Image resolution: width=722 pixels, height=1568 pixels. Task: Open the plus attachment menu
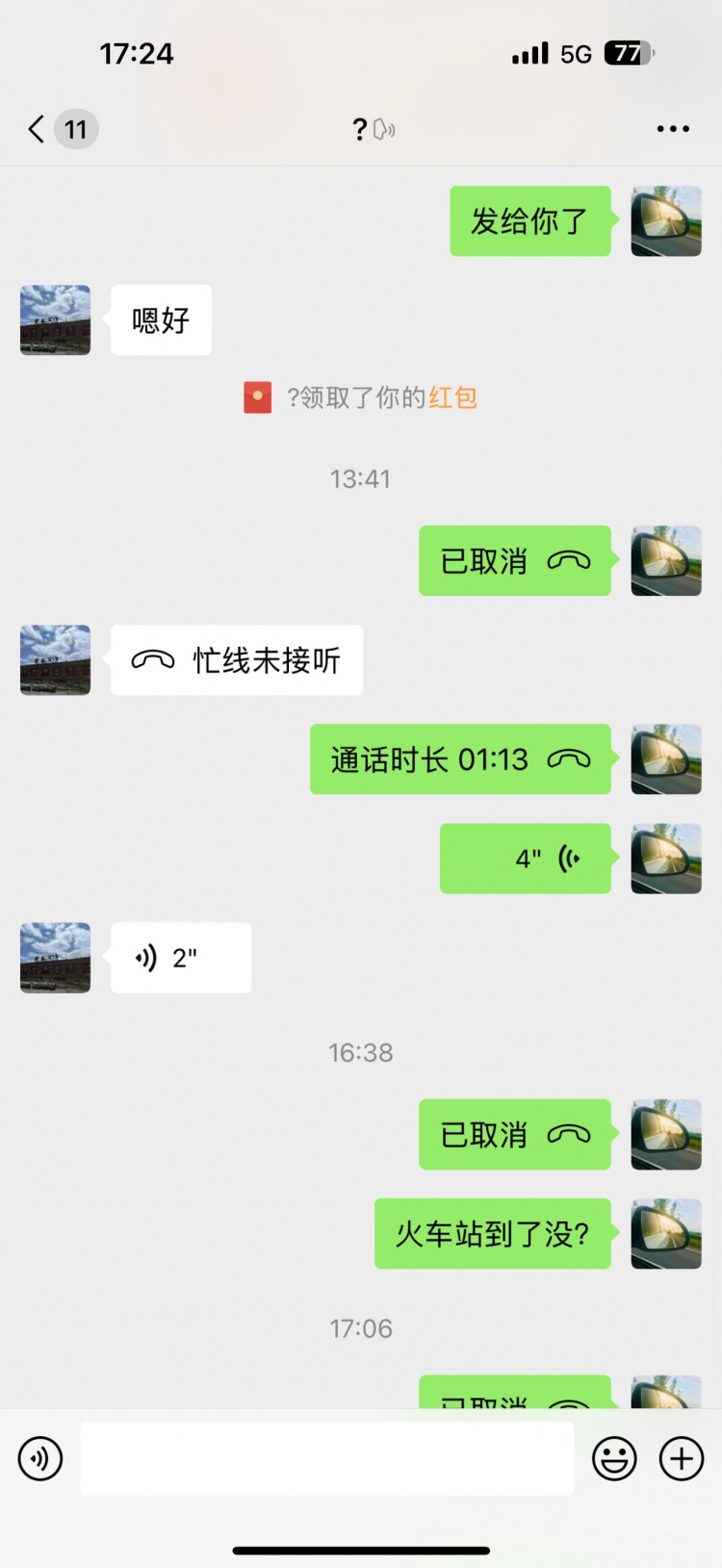coord(682,1459)
